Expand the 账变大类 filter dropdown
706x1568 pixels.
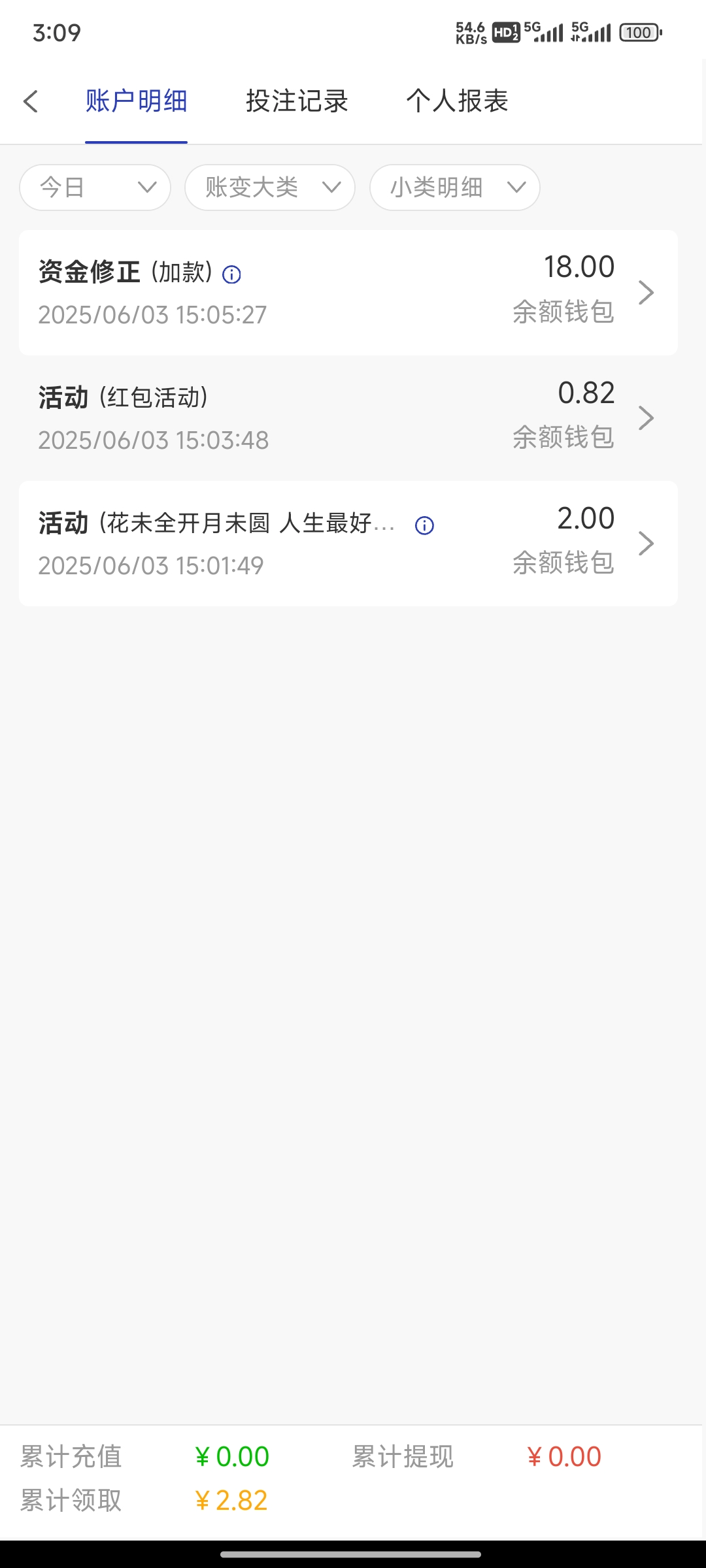269,187
